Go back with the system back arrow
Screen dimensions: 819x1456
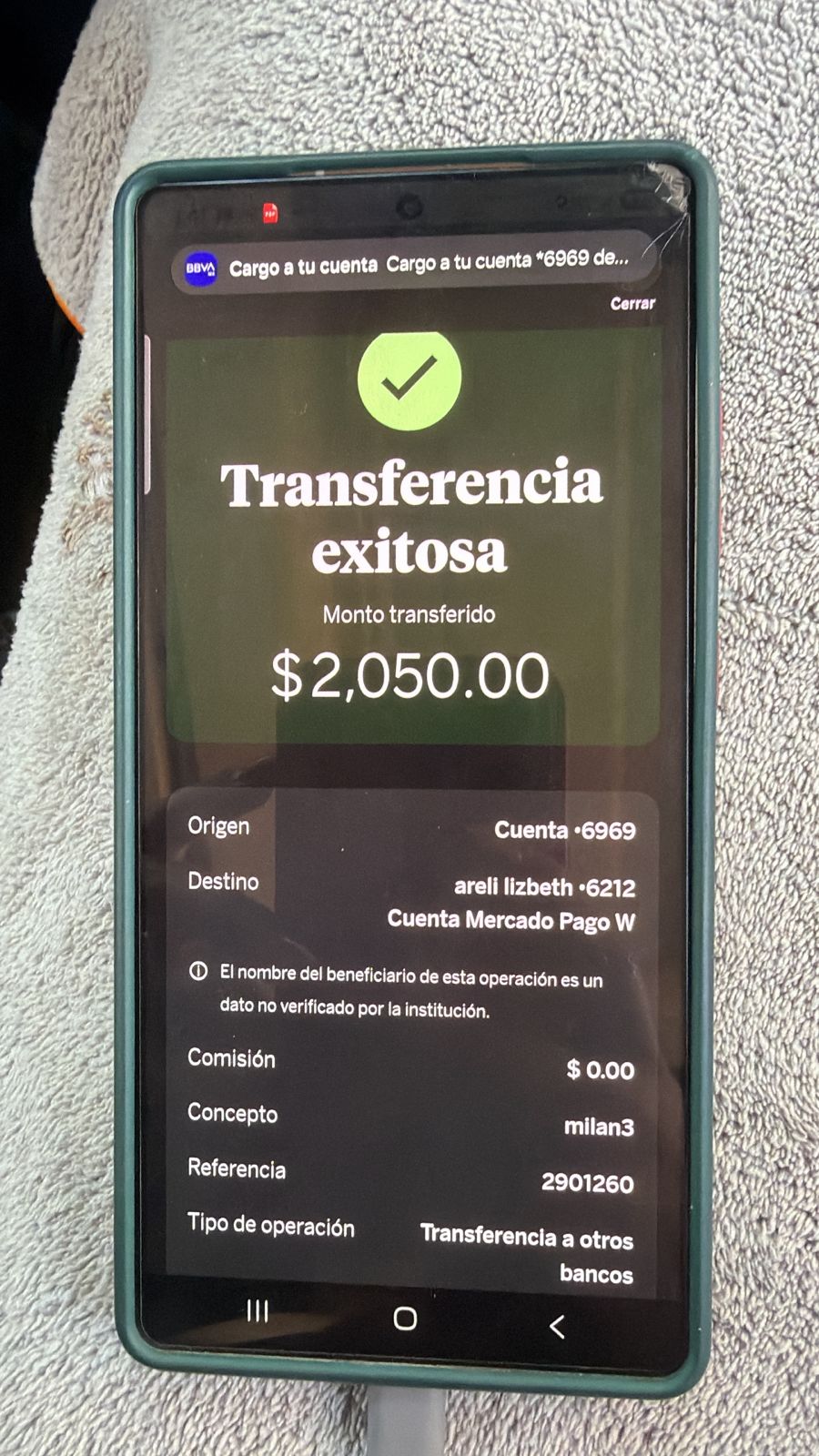click(x=557, y=1327)
